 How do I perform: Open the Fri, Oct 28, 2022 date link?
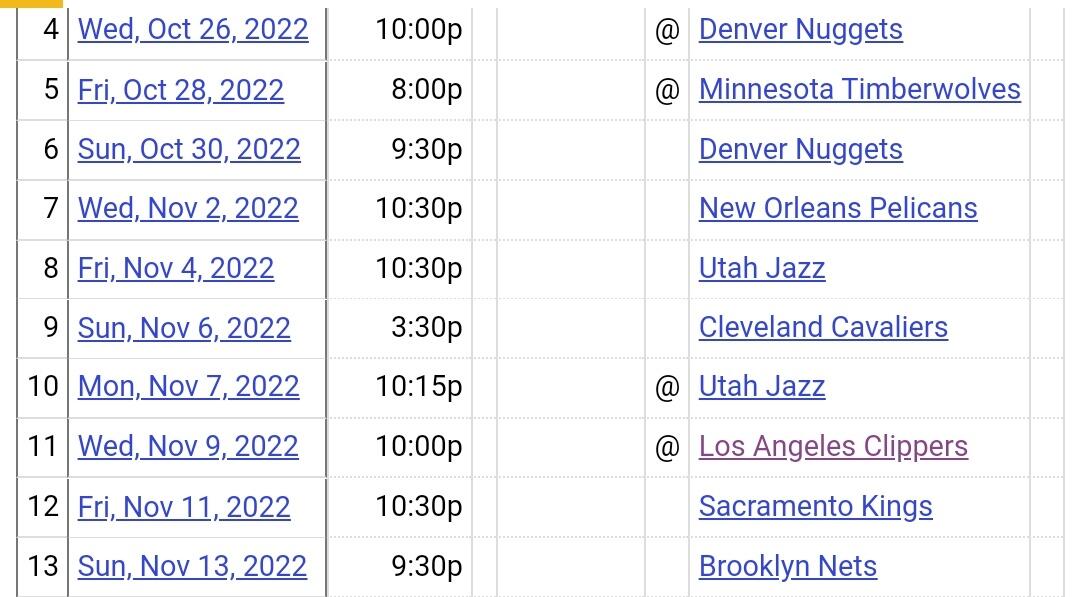pos(180,90)
